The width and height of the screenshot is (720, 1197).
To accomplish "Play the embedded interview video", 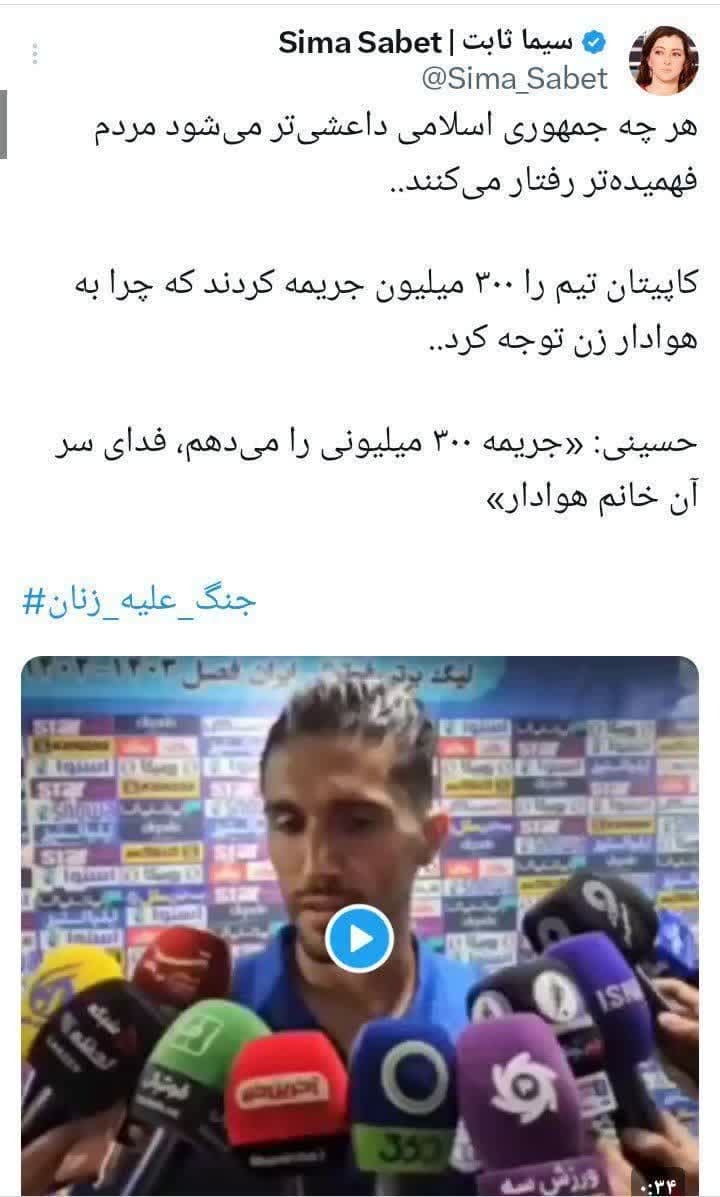I will [359, 938].
